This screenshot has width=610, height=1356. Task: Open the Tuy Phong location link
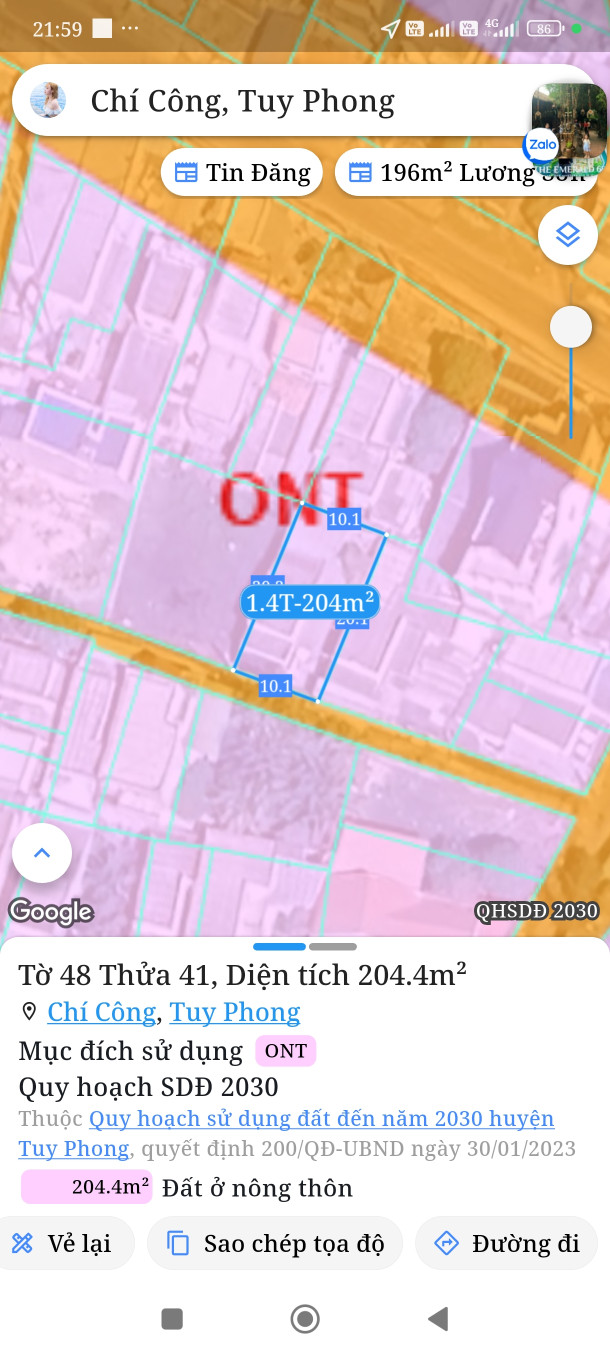234,1012
